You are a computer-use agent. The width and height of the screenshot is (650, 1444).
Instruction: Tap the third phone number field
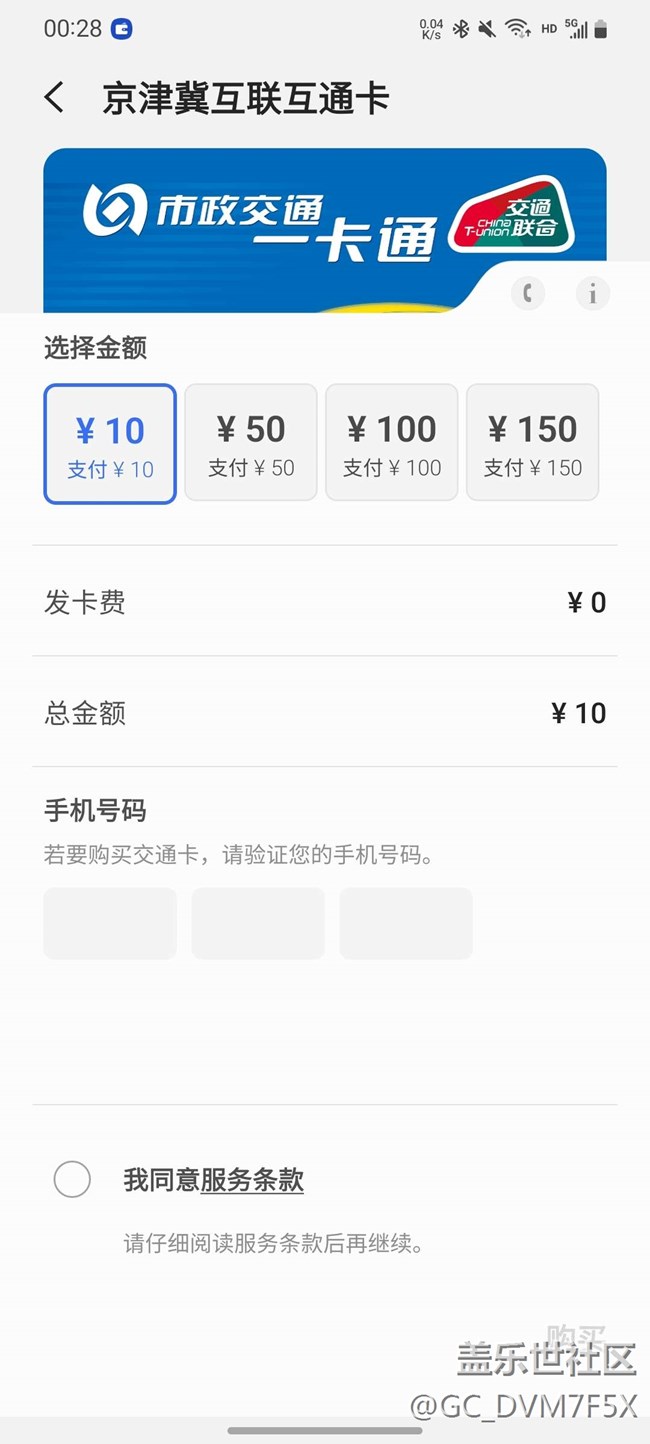tap(406, 923)
